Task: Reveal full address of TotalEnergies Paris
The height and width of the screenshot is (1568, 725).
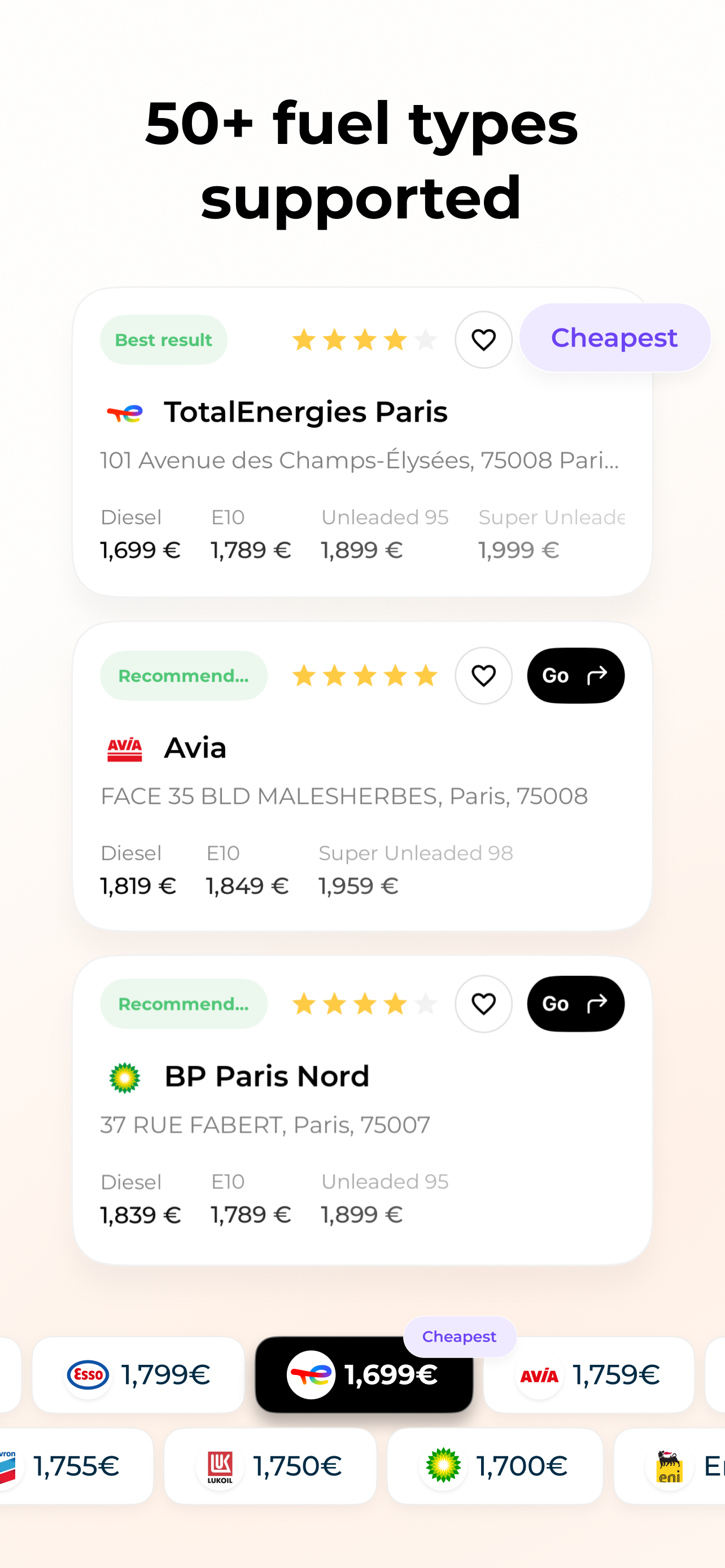Action: click(359, 460)
